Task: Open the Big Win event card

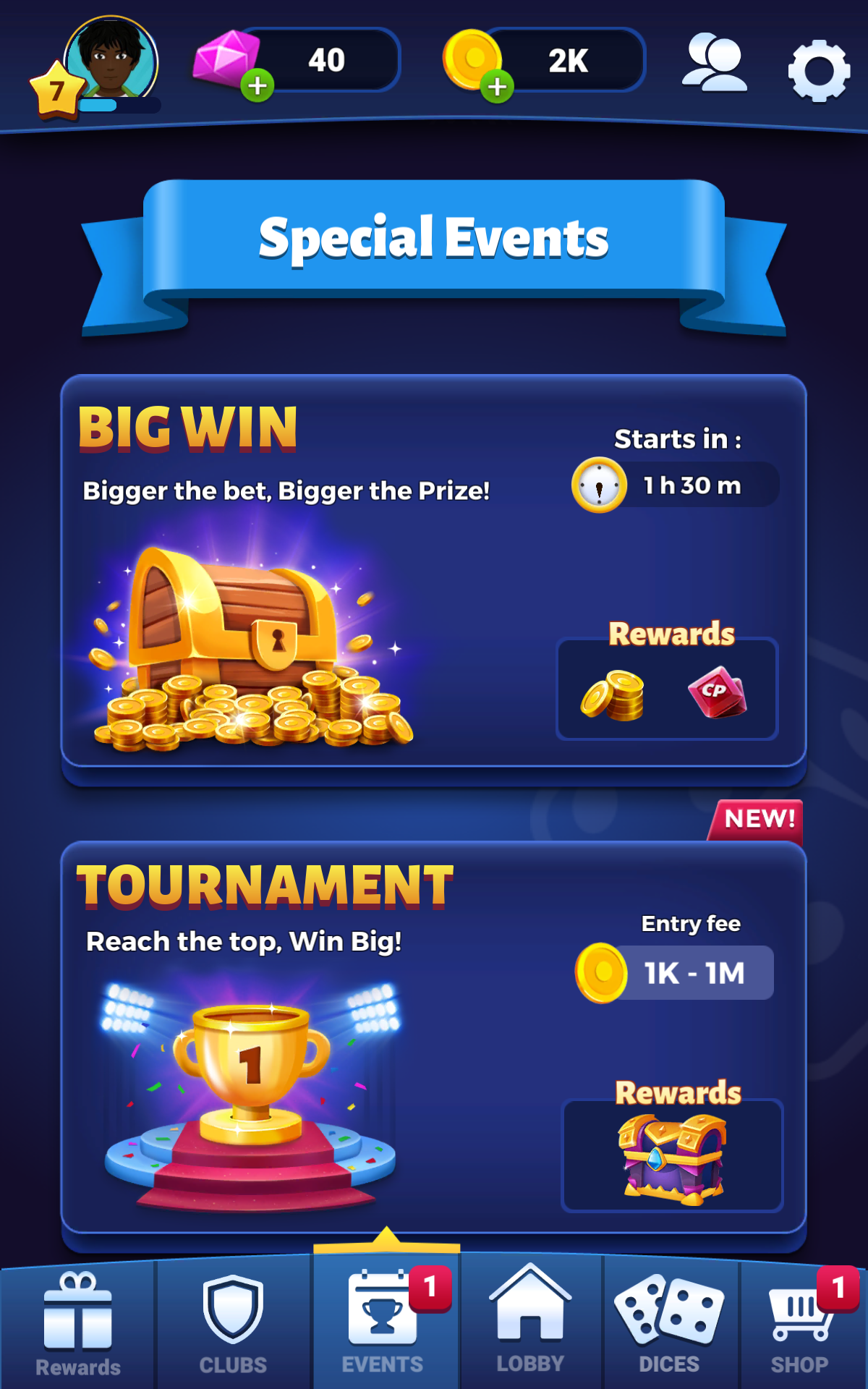Action: pos(433,572)
